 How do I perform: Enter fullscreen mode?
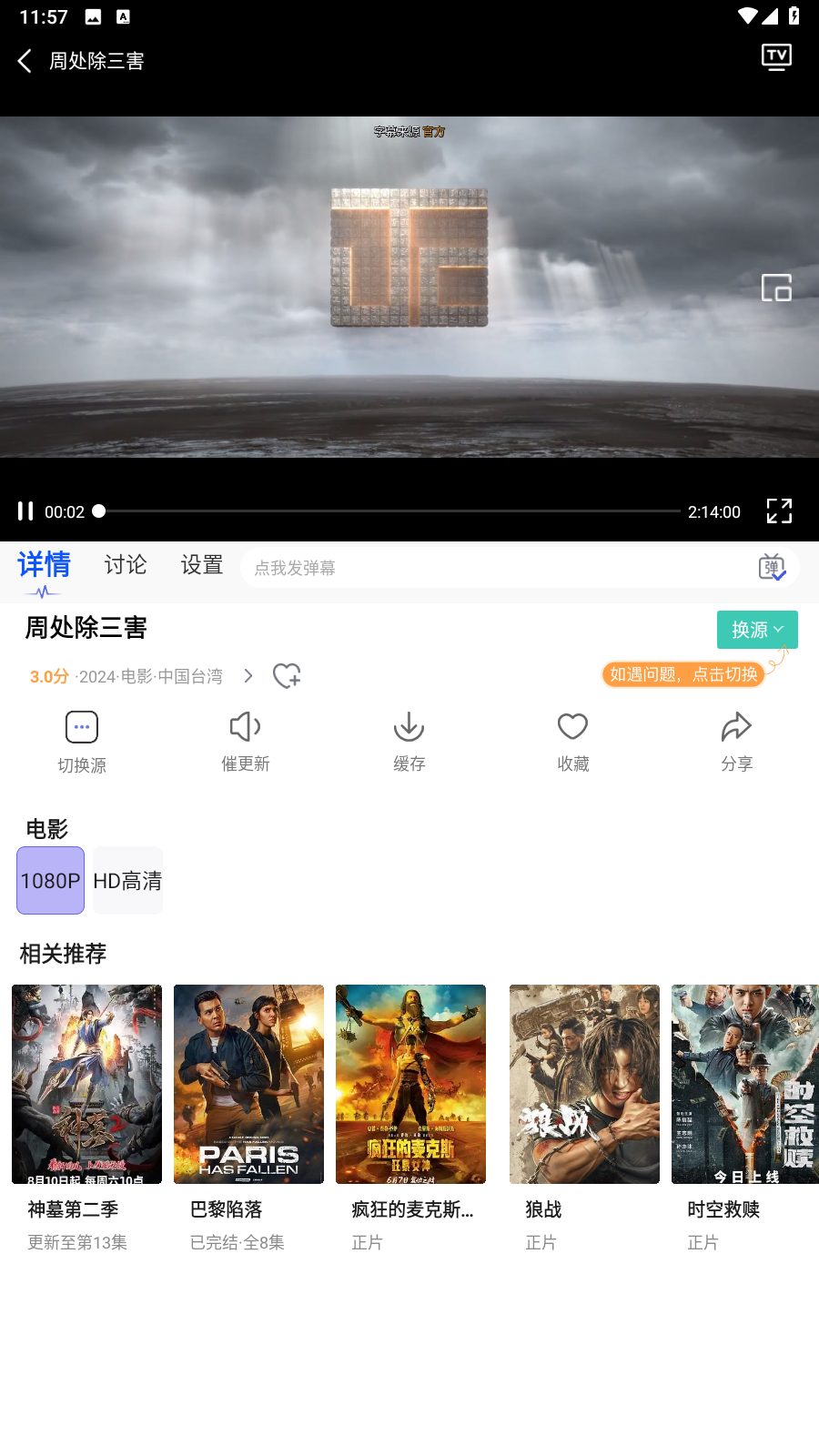point(779,511)
